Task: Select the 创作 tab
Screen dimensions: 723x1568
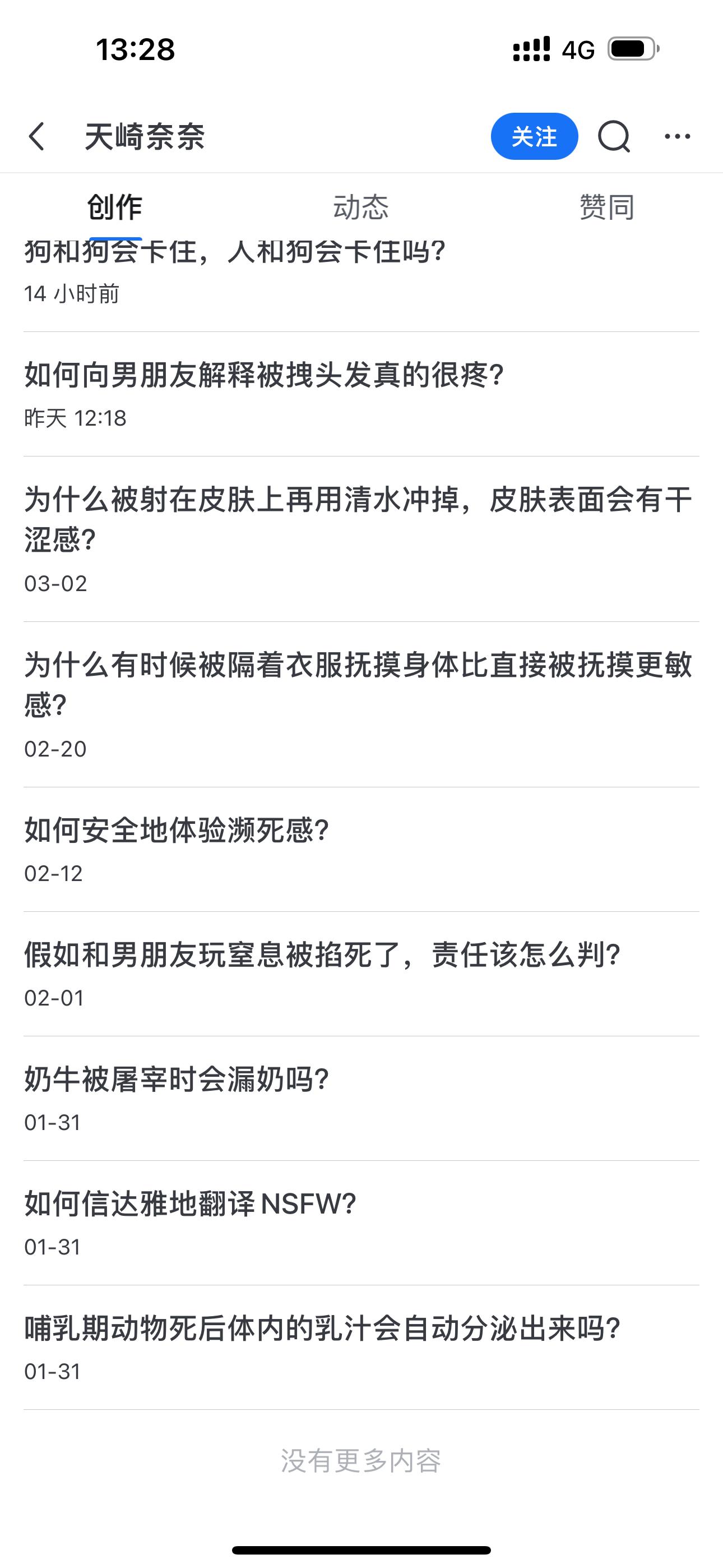Action: (114, 207)
